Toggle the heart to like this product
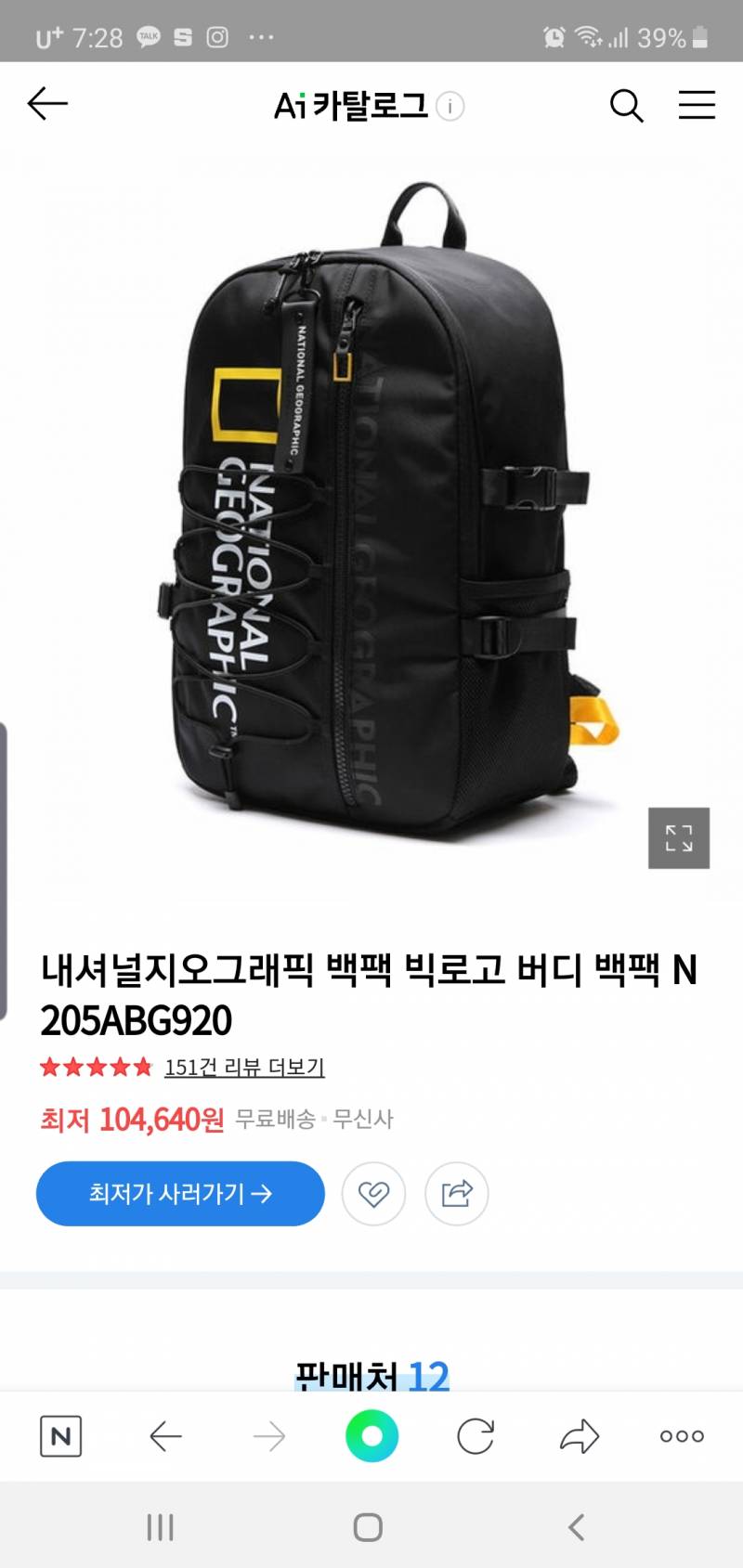This screenshot has width=743, height=1568. coord(373,1195)
